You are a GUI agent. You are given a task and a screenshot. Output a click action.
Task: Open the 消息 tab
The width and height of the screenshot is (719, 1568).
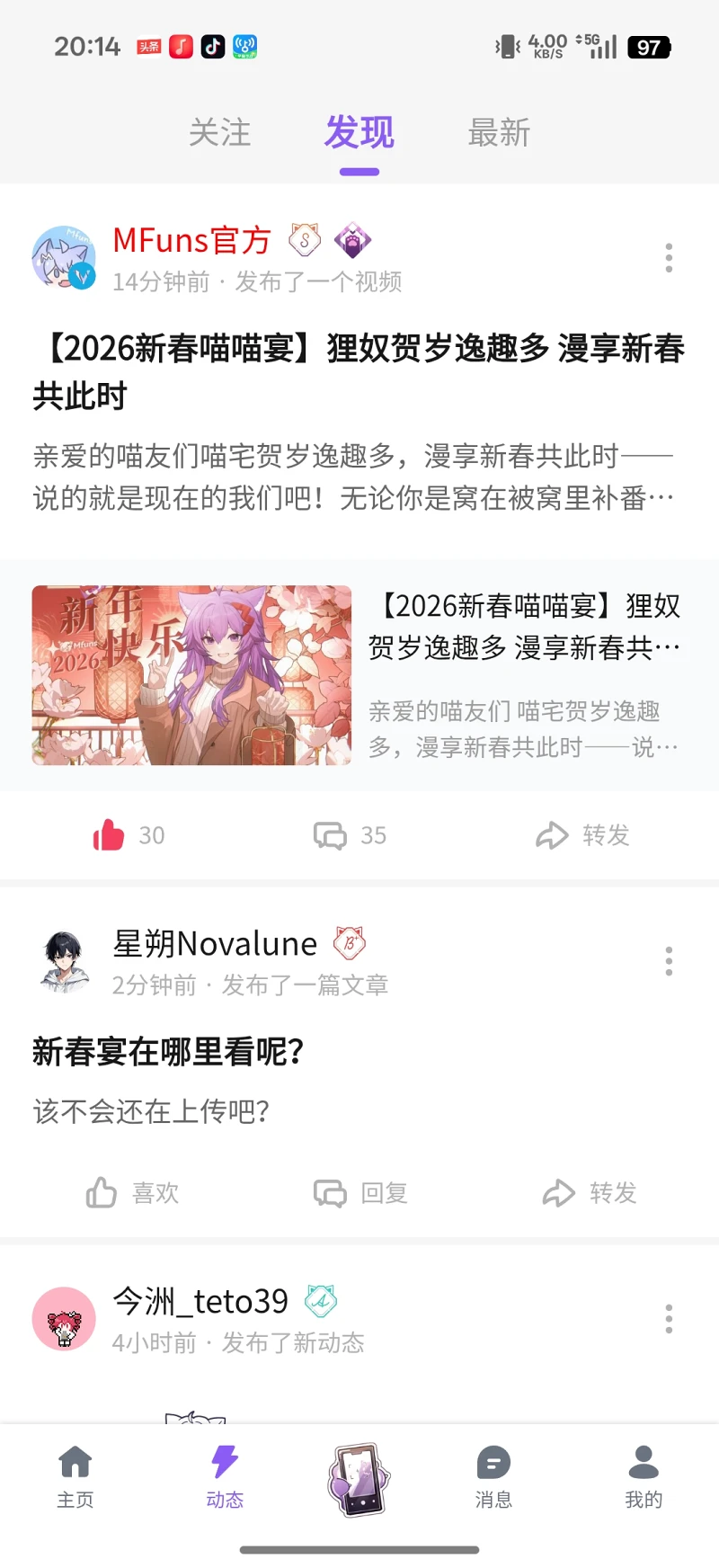(x=493, y=1477)
